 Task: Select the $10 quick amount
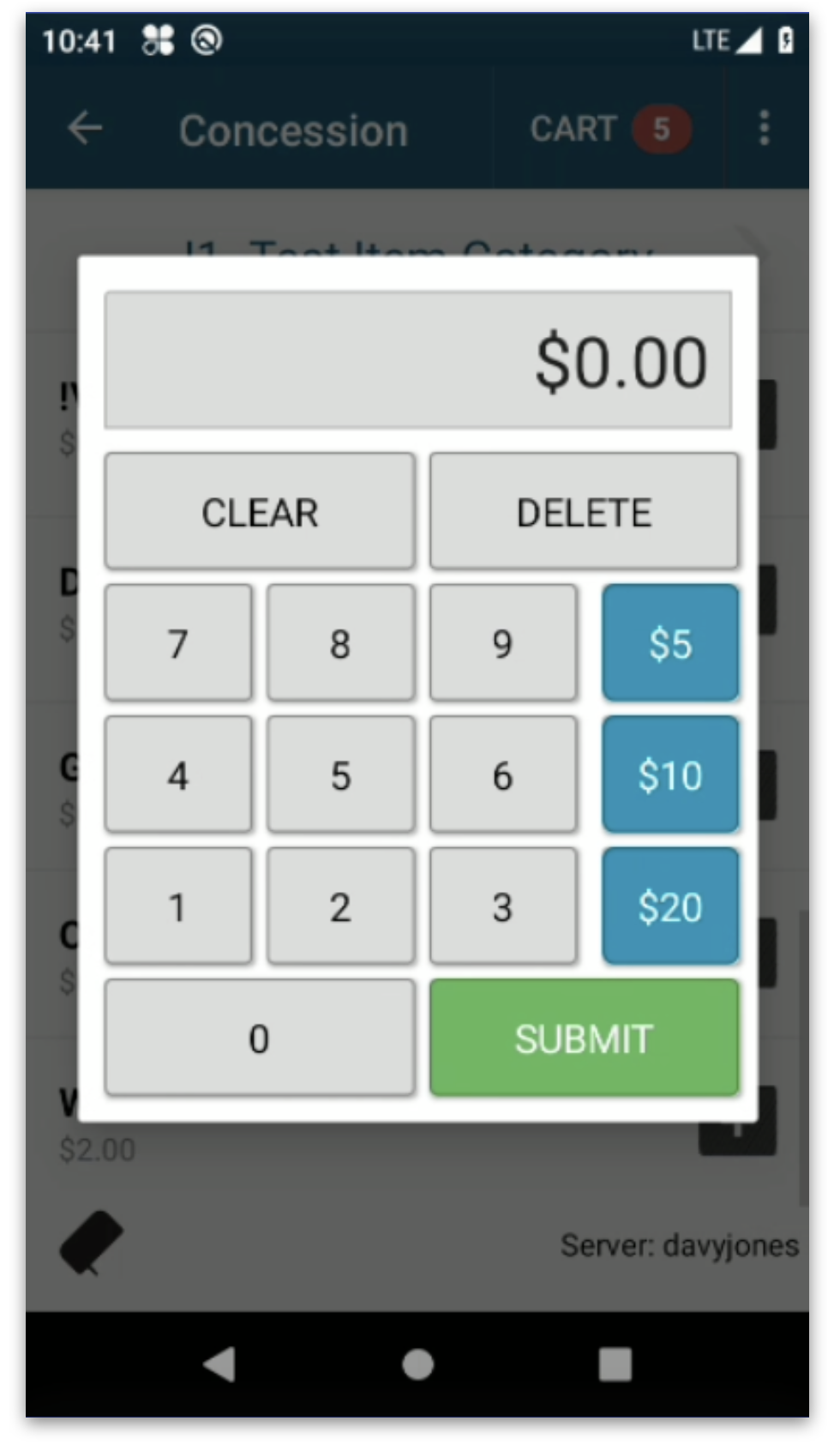[670, 775]
